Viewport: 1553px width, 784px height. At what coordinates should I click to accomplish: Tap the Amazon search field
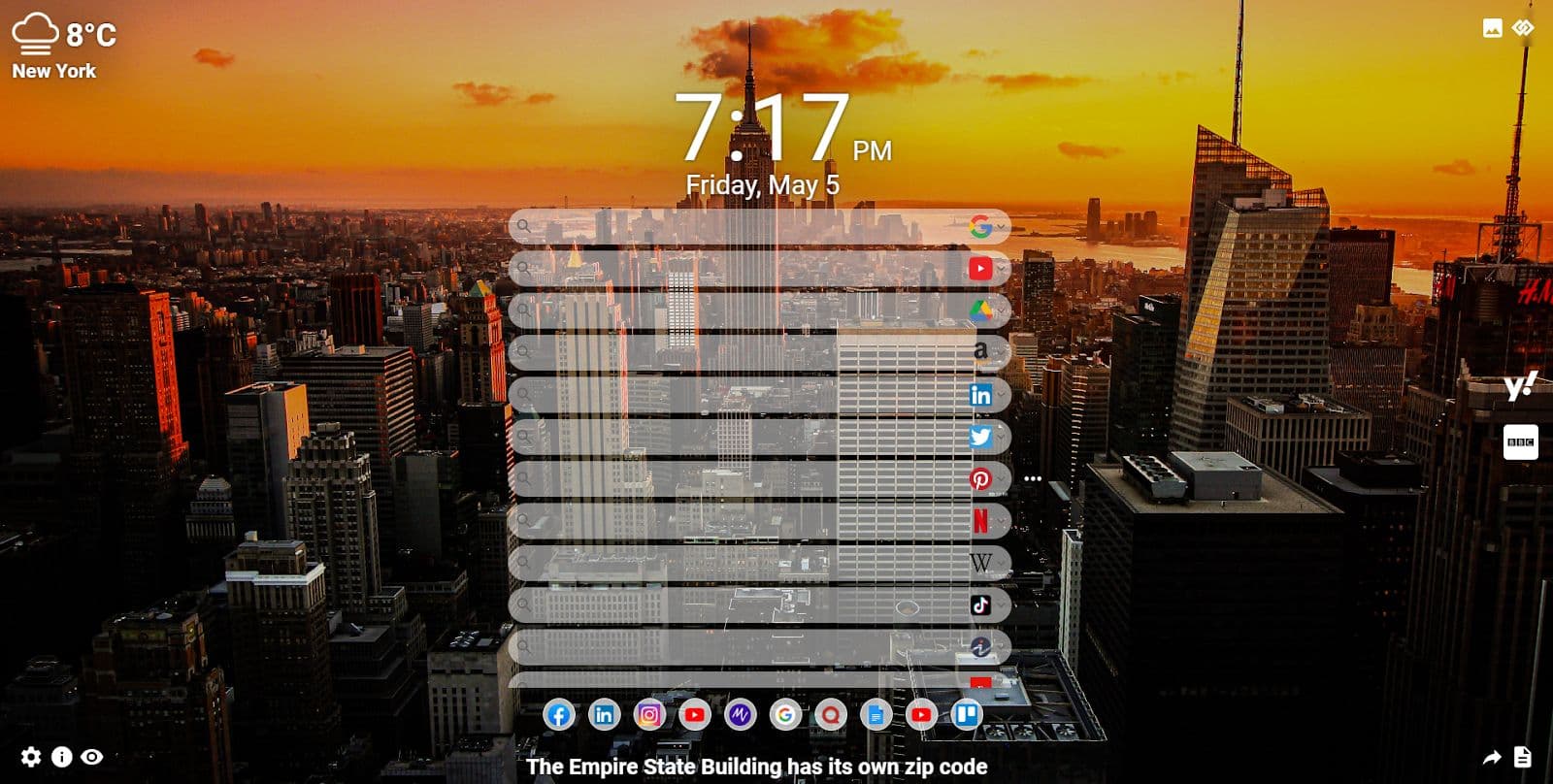(x=738, y=352)
